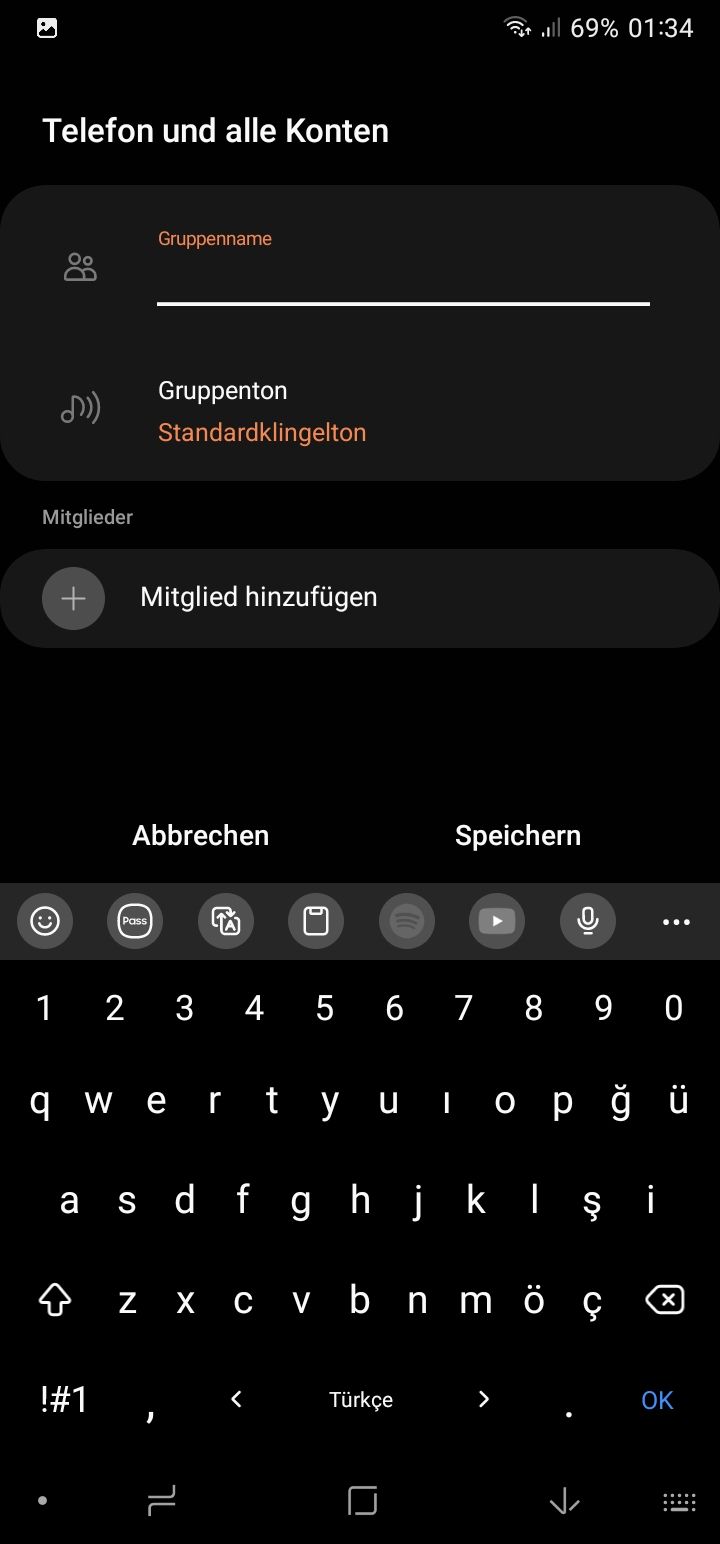Image resolution: width=720 pixels, height=1544 pixels.
Task: Open the emoji panel on the keyboard
Action: pyautogui.click(x=44, y=921)
